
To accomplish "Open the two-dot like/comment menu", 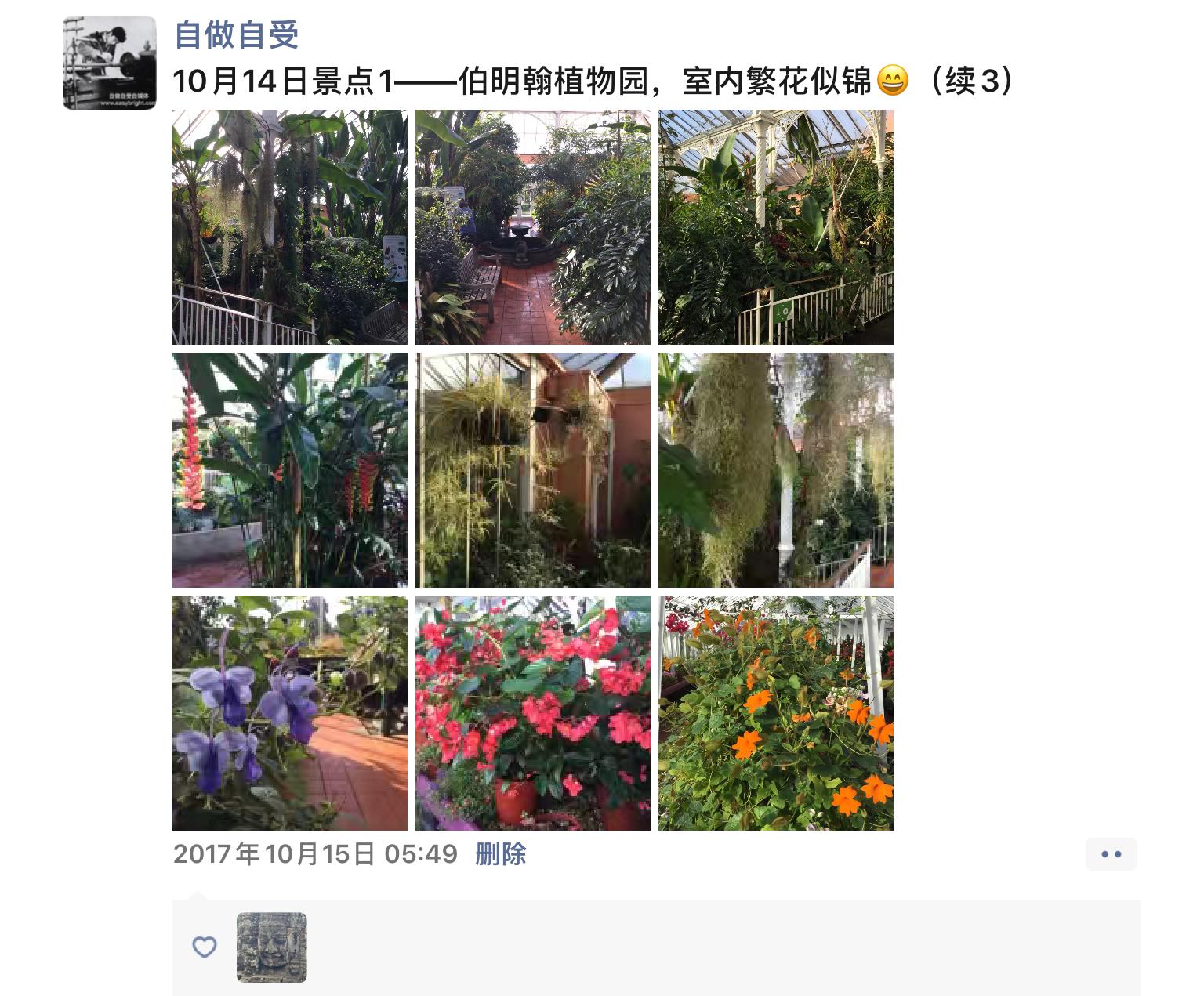I will tap(1111, 854).
